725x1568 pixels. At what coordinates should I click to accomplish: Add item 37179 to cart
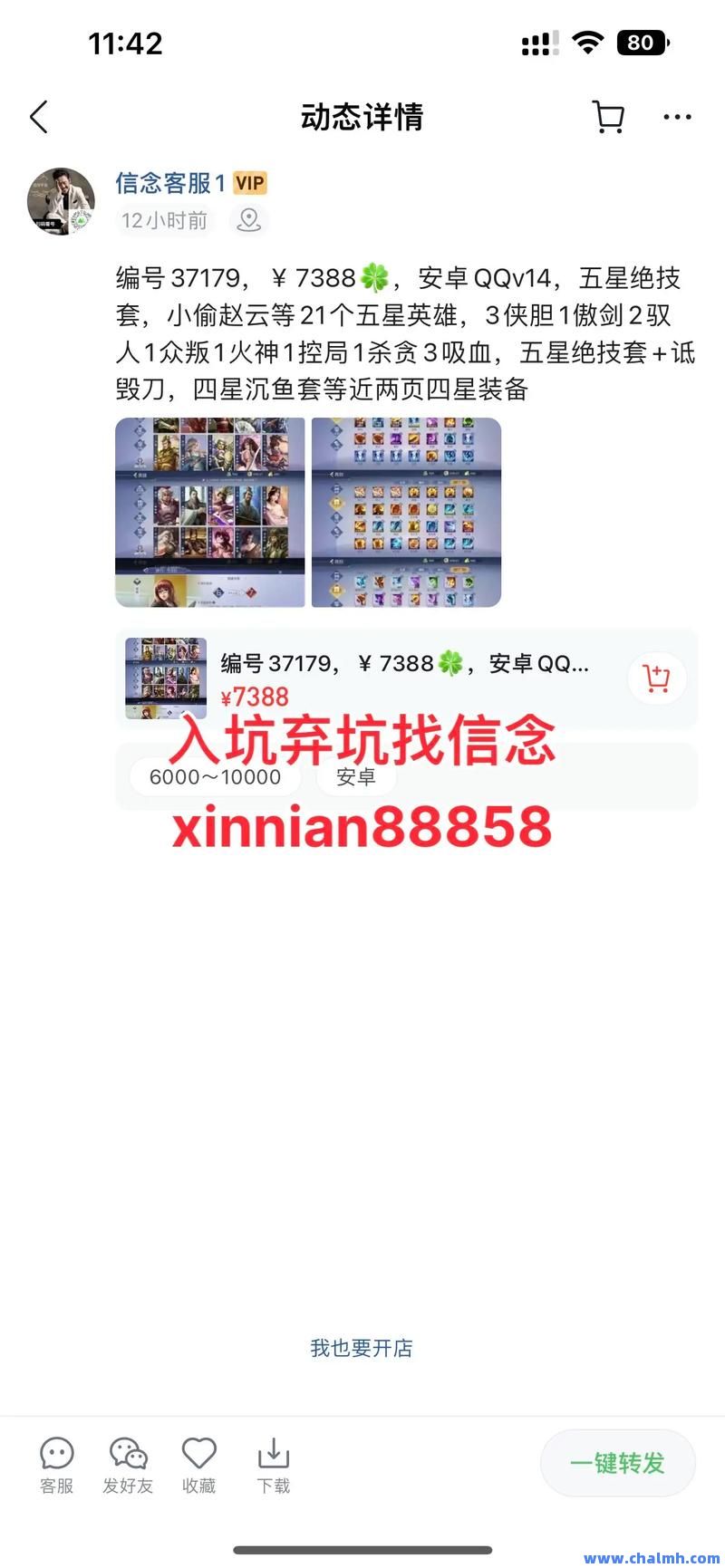pyautogui.click(x=656, y=678)
